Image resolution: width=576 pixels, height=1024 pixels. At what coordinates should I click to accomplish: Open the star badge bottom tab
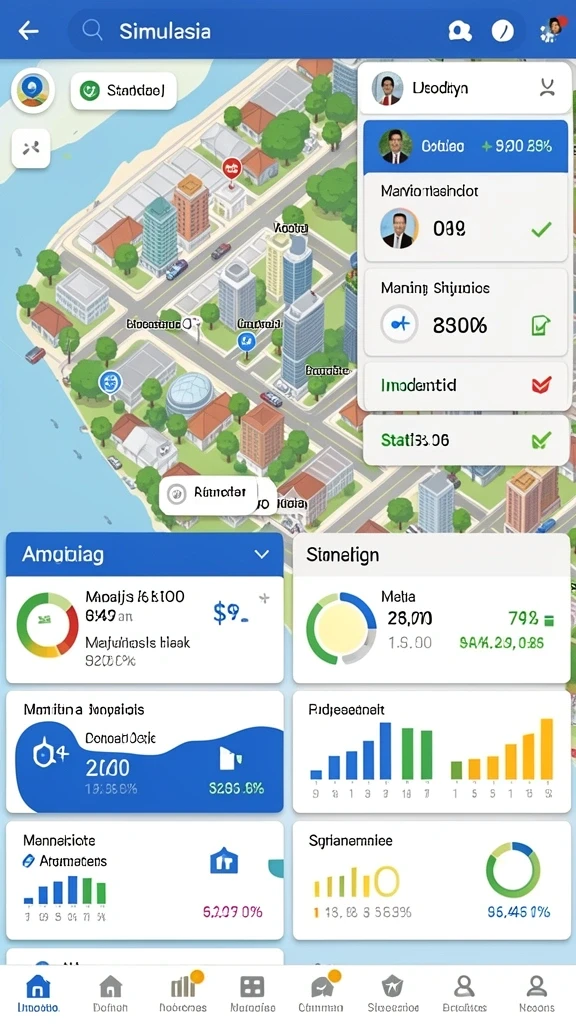[x=392, y=994]
